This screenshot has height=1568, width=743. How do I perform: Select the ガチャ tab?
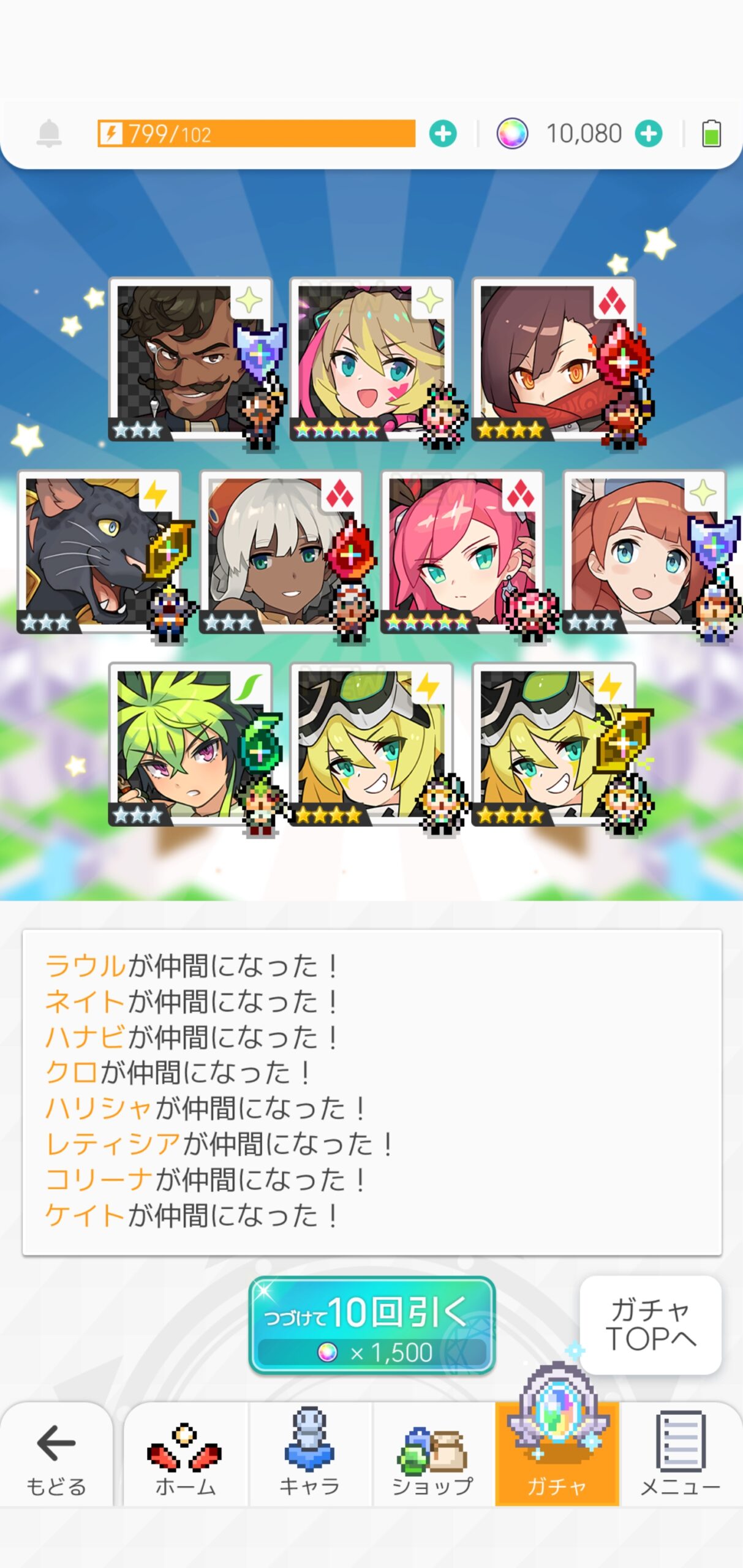(557, 1458)
